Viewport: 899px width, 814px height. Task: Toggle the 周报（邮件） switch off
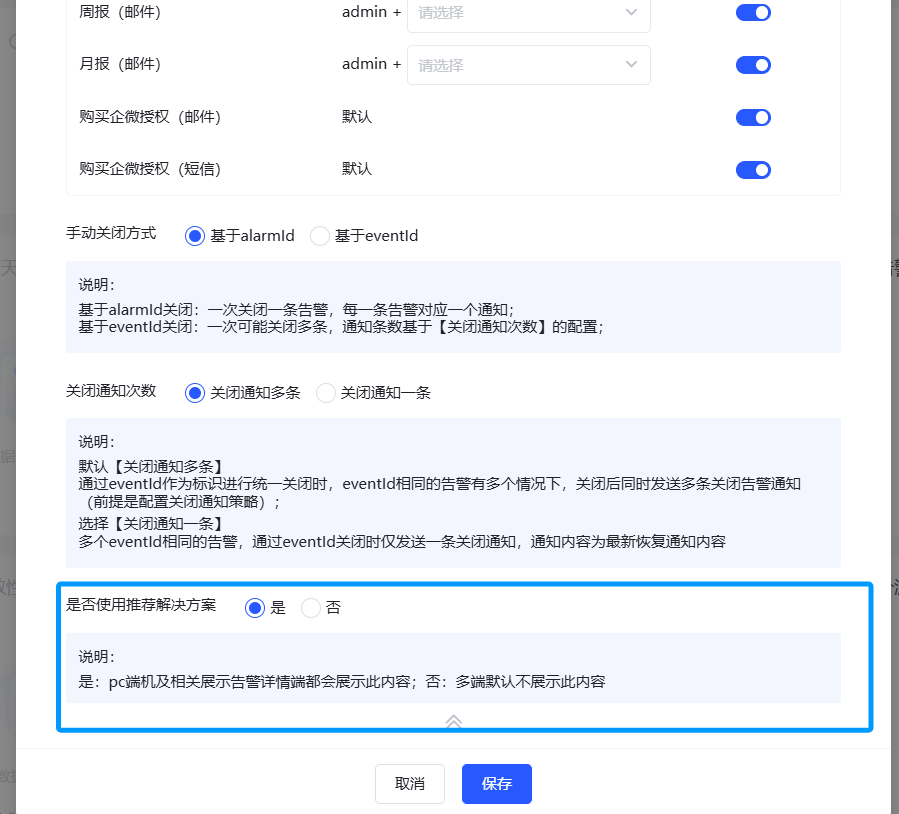(753, 13)
